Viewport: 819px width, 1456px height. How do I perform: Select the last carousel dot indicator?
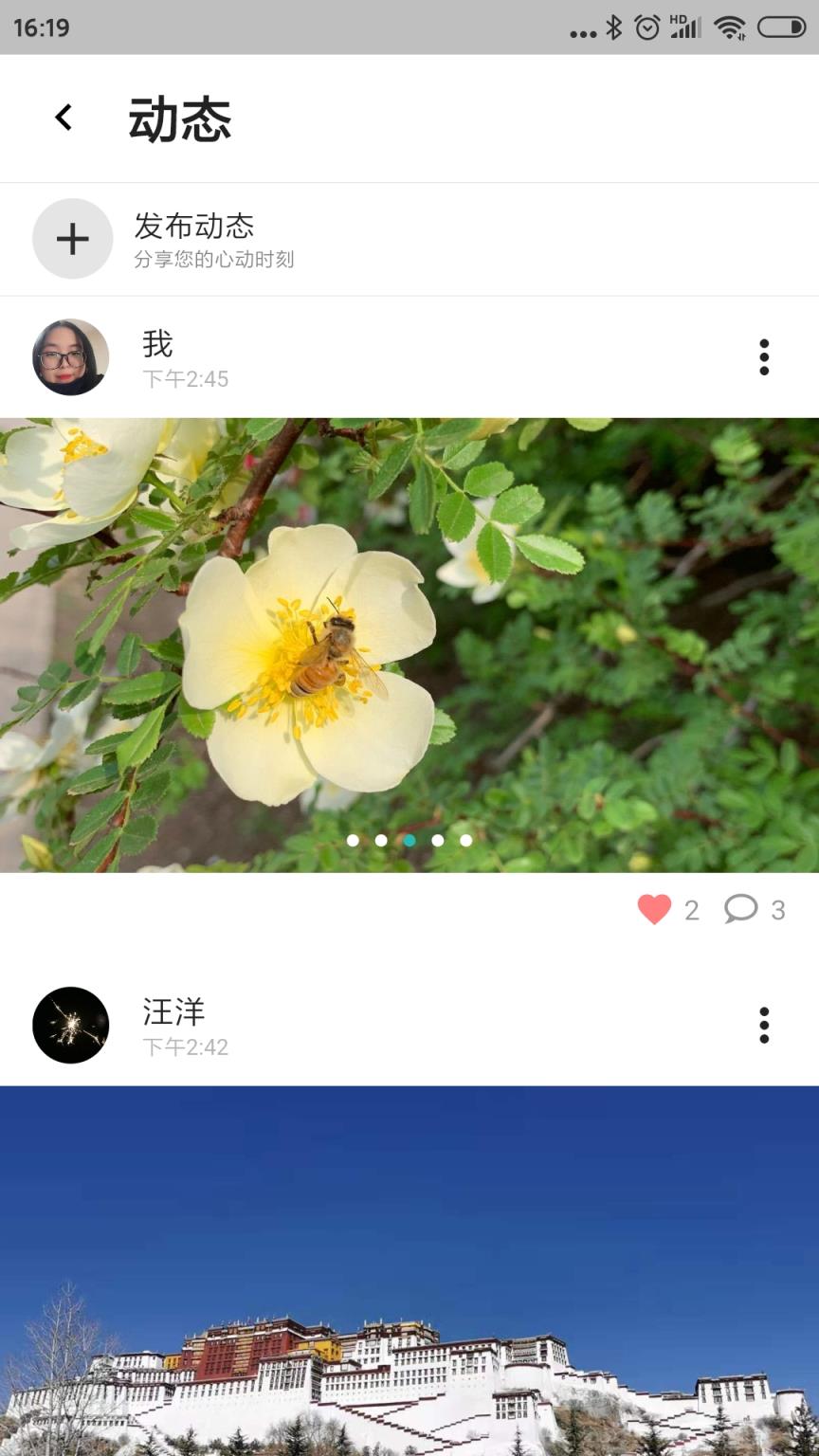pos(465,840)
